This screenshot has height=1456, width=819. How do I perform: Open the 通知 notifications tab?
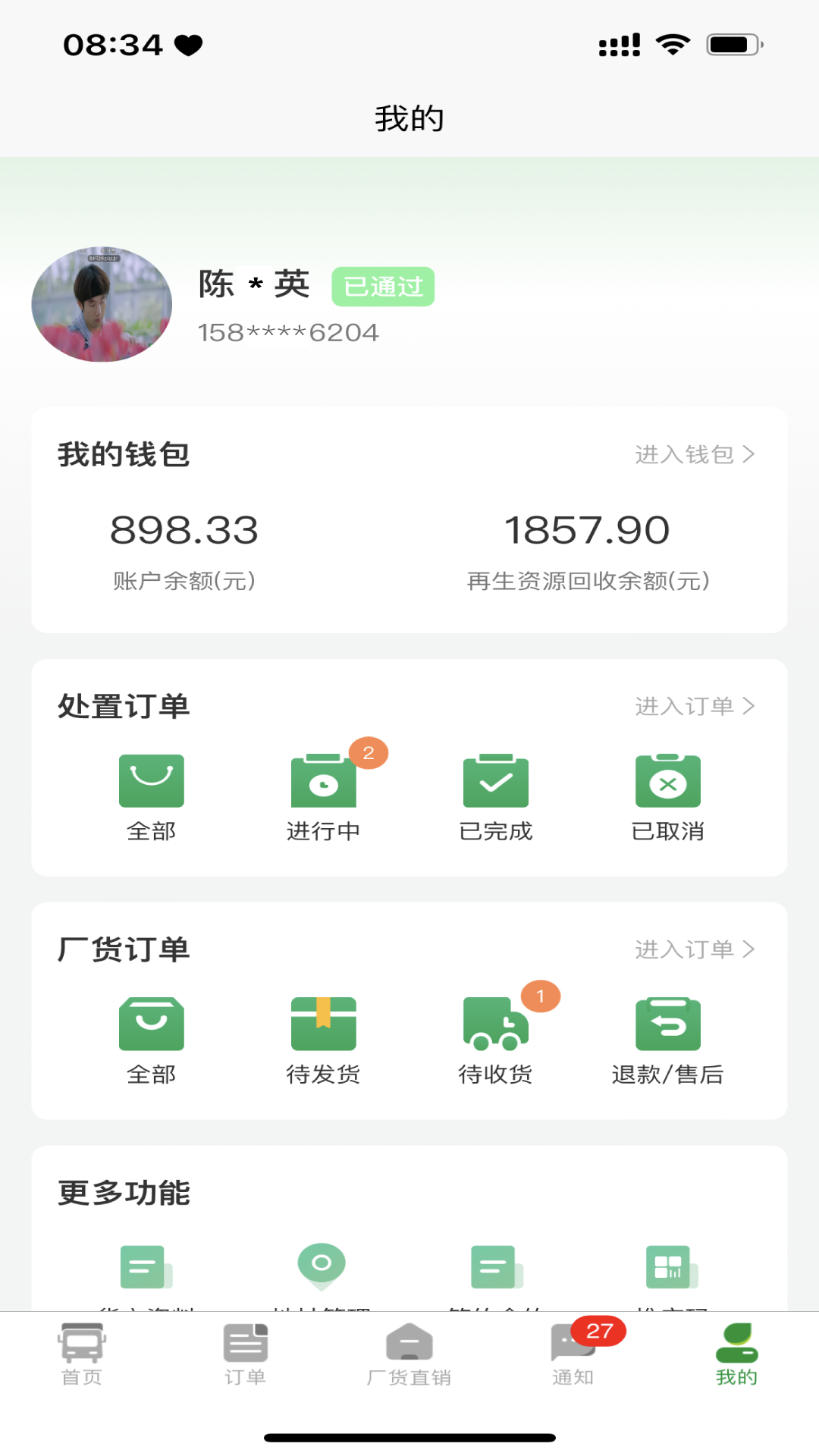tap(573, 1355)
